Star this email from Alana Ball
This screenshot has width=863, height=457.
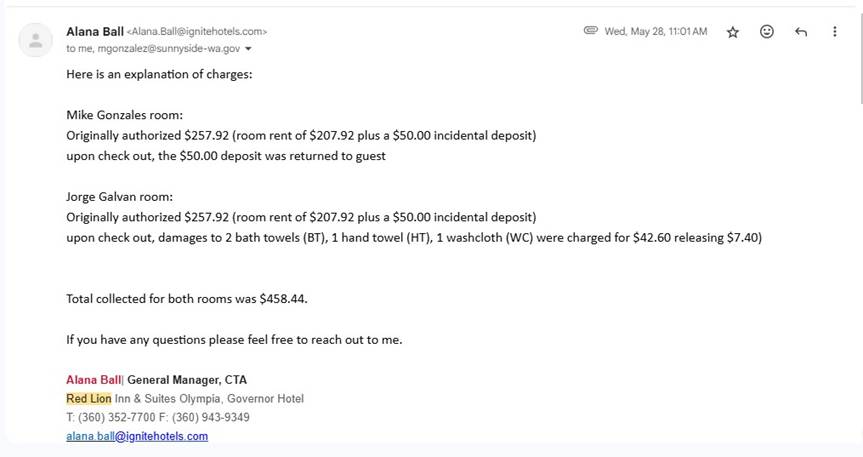732,32
